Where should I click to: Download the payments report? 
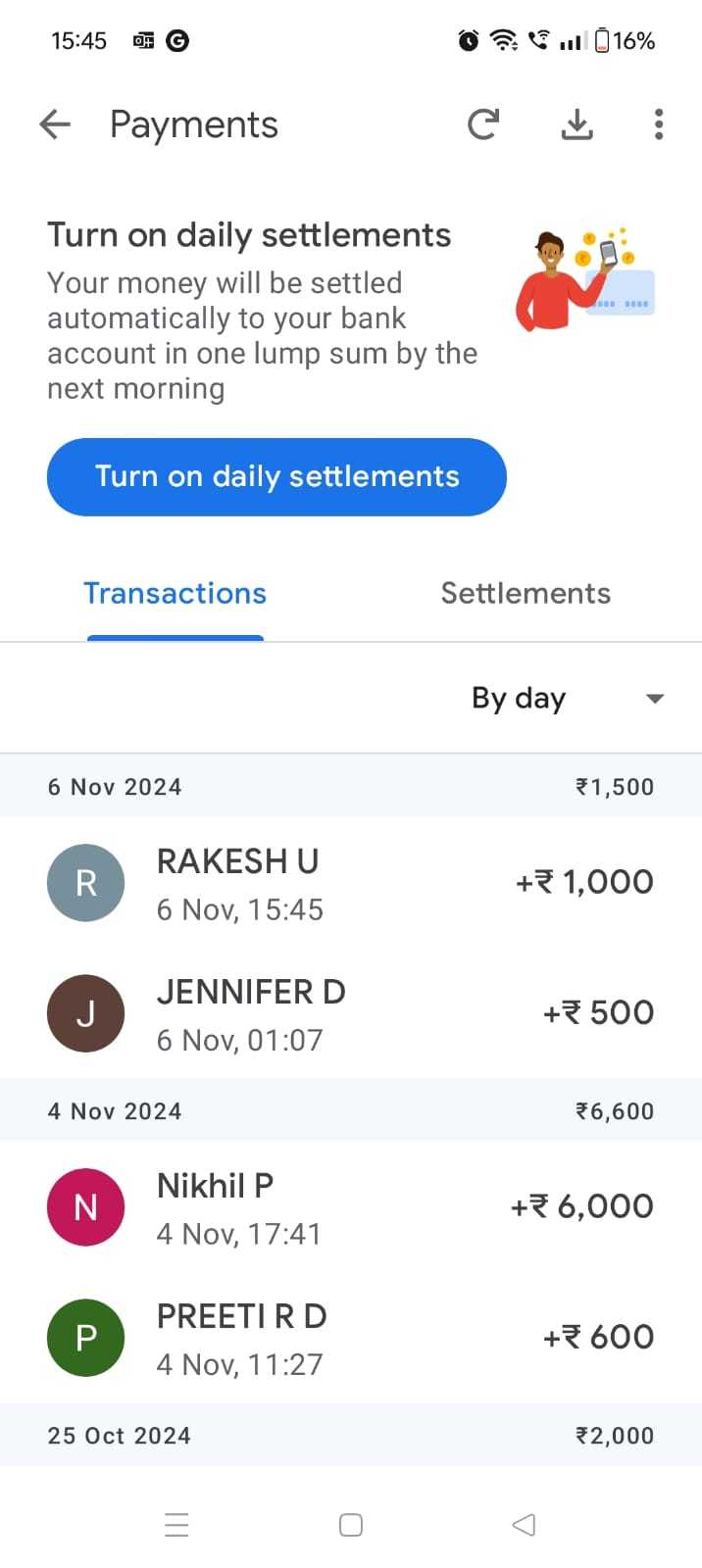click(x=577, y=124)
